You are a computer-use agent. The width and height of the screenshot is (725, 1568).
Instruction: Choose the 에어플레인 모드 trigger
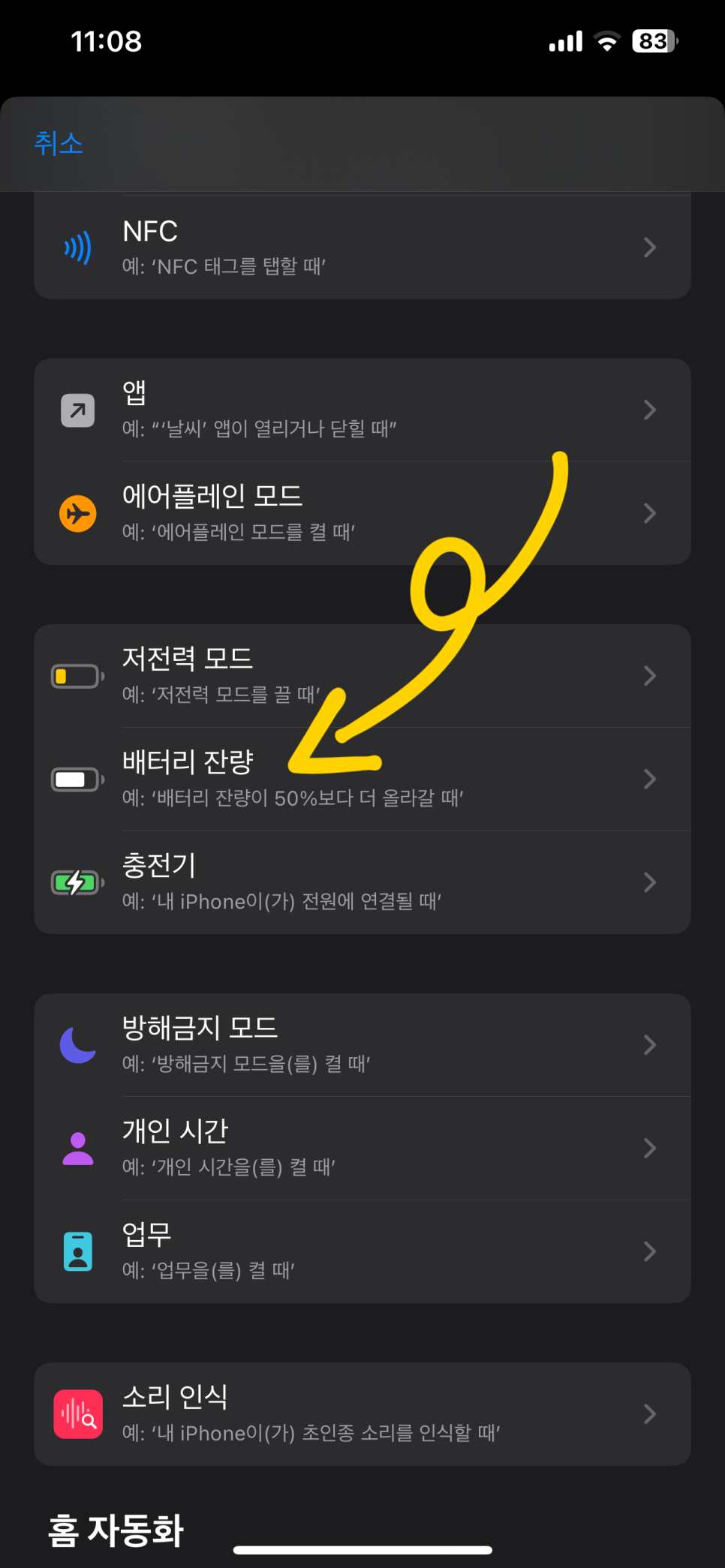[362, 513]
